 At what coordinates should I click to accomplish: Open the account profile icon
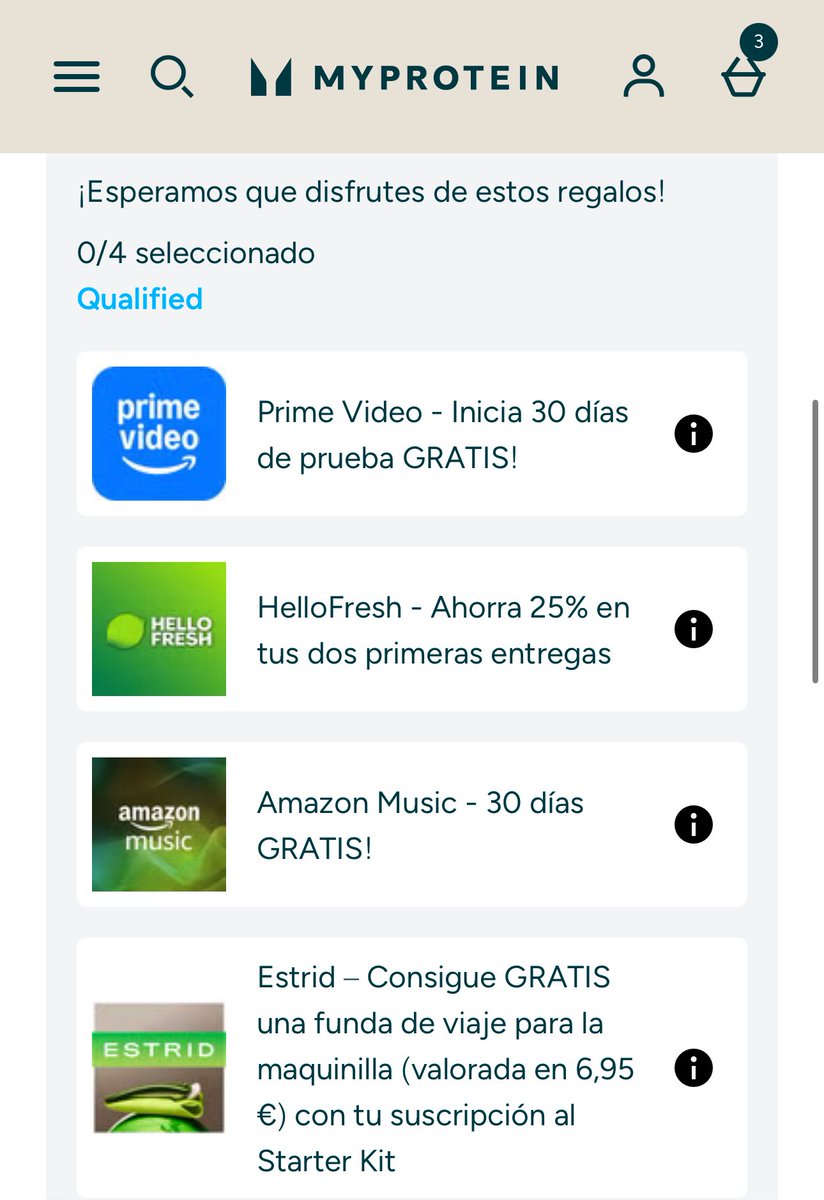click(643, 77)
